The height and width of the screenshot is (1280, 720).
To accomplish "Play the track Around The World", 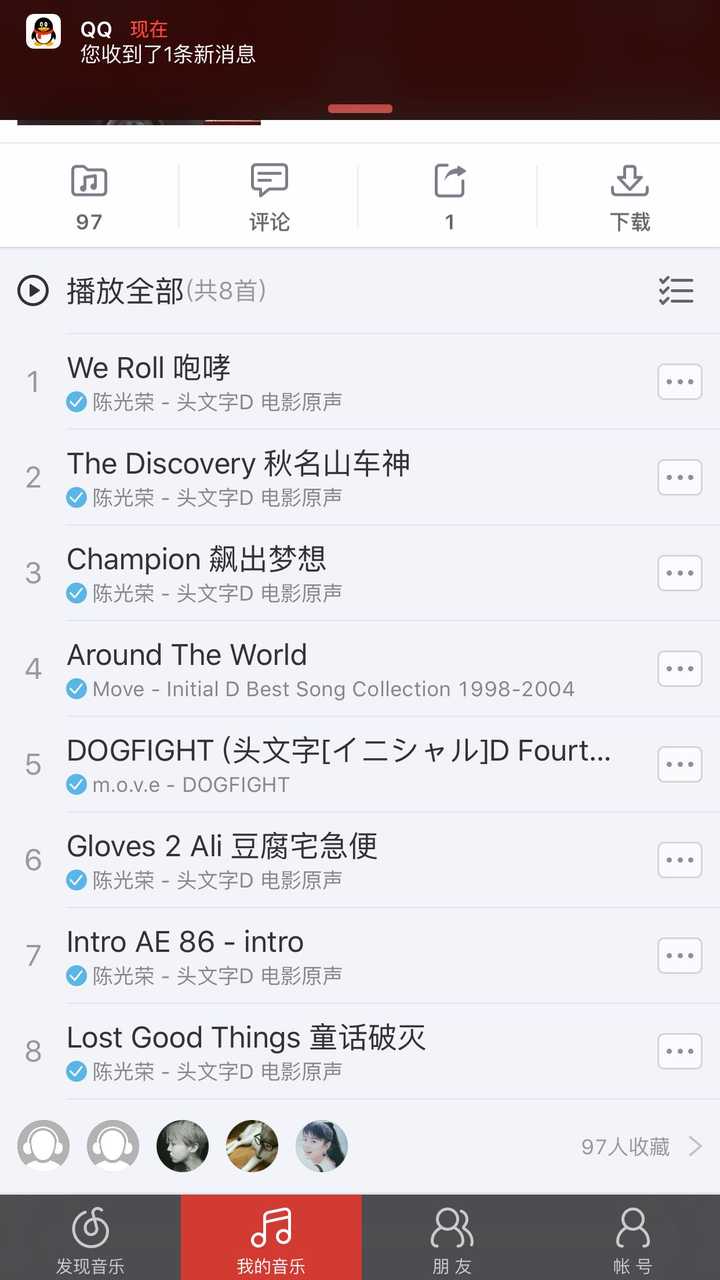I will tap(300, 668).
